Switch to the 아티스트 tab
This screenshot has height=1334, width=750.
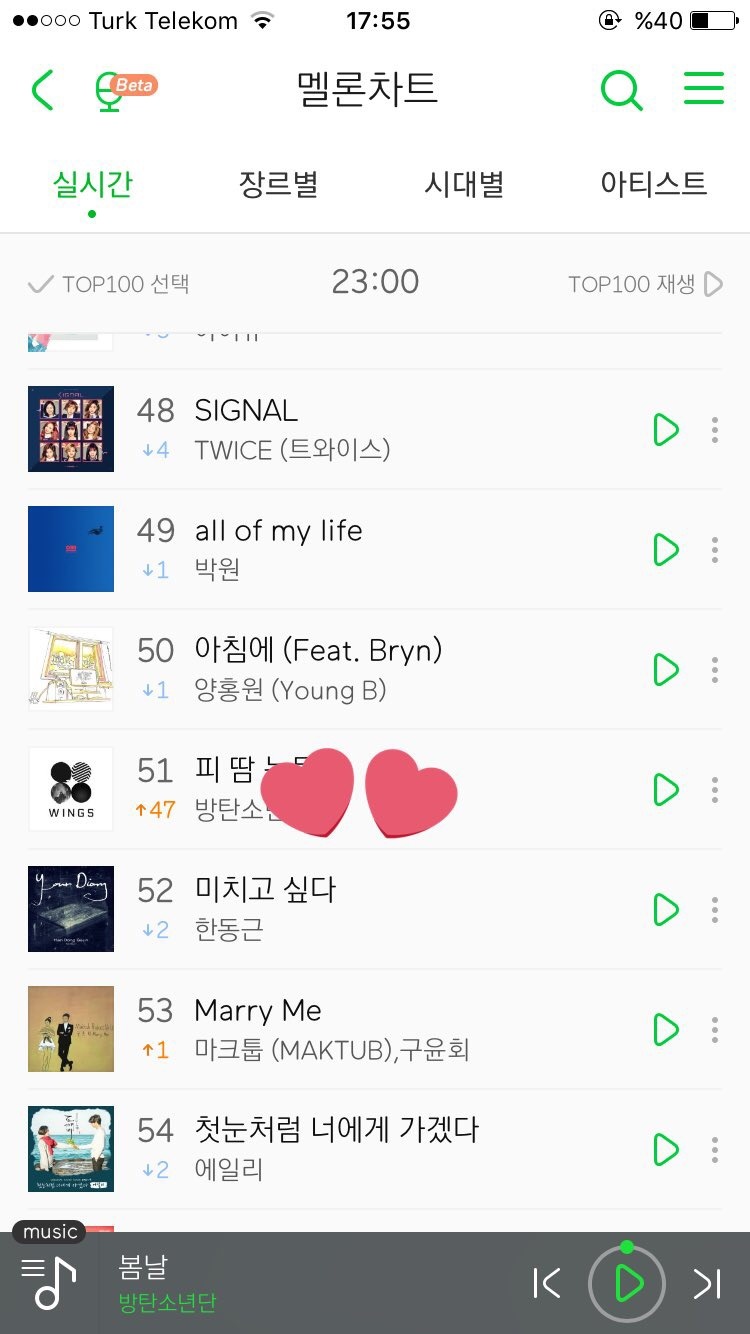653,184
